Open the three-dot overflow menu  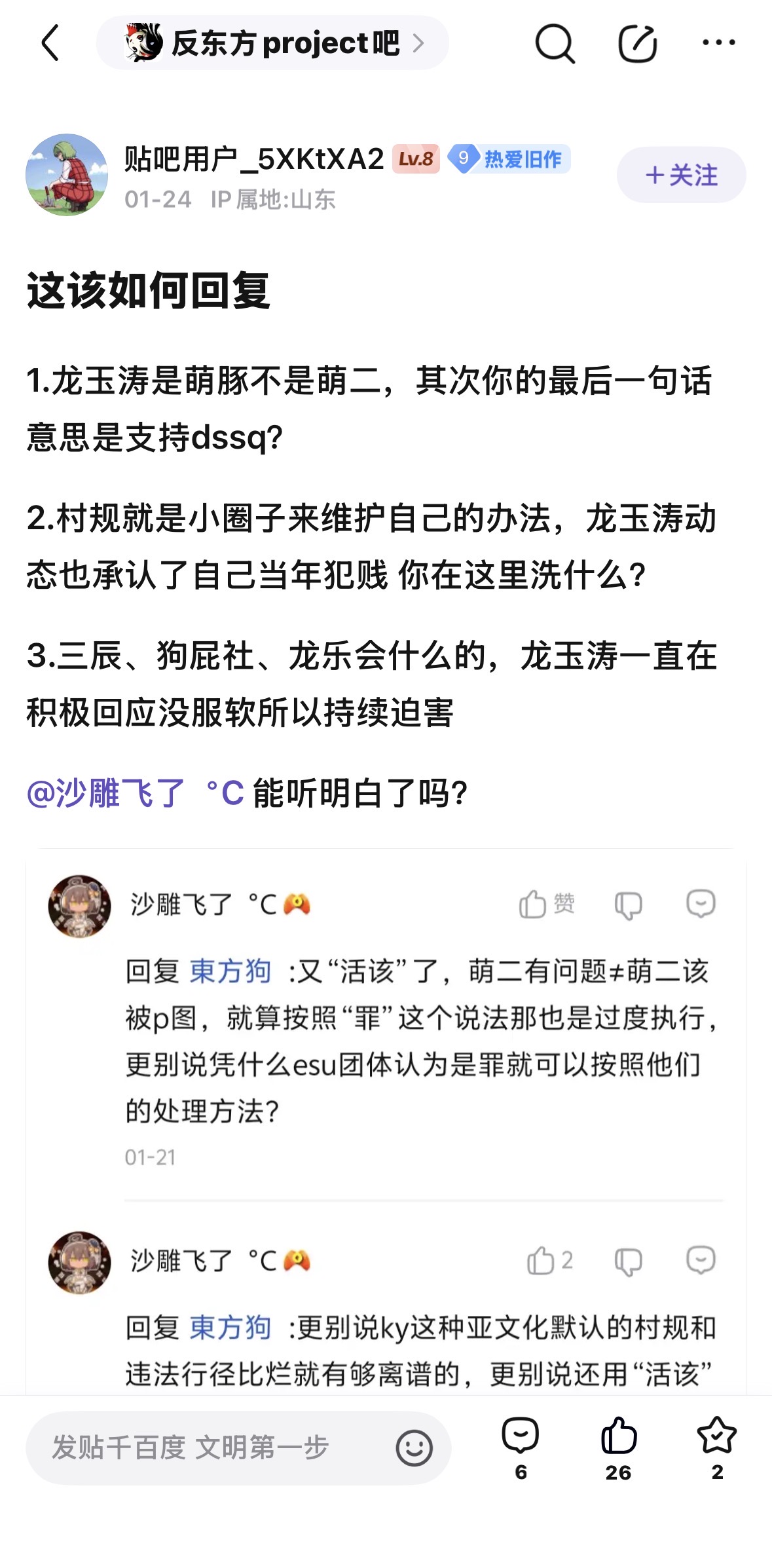(718, 43)
